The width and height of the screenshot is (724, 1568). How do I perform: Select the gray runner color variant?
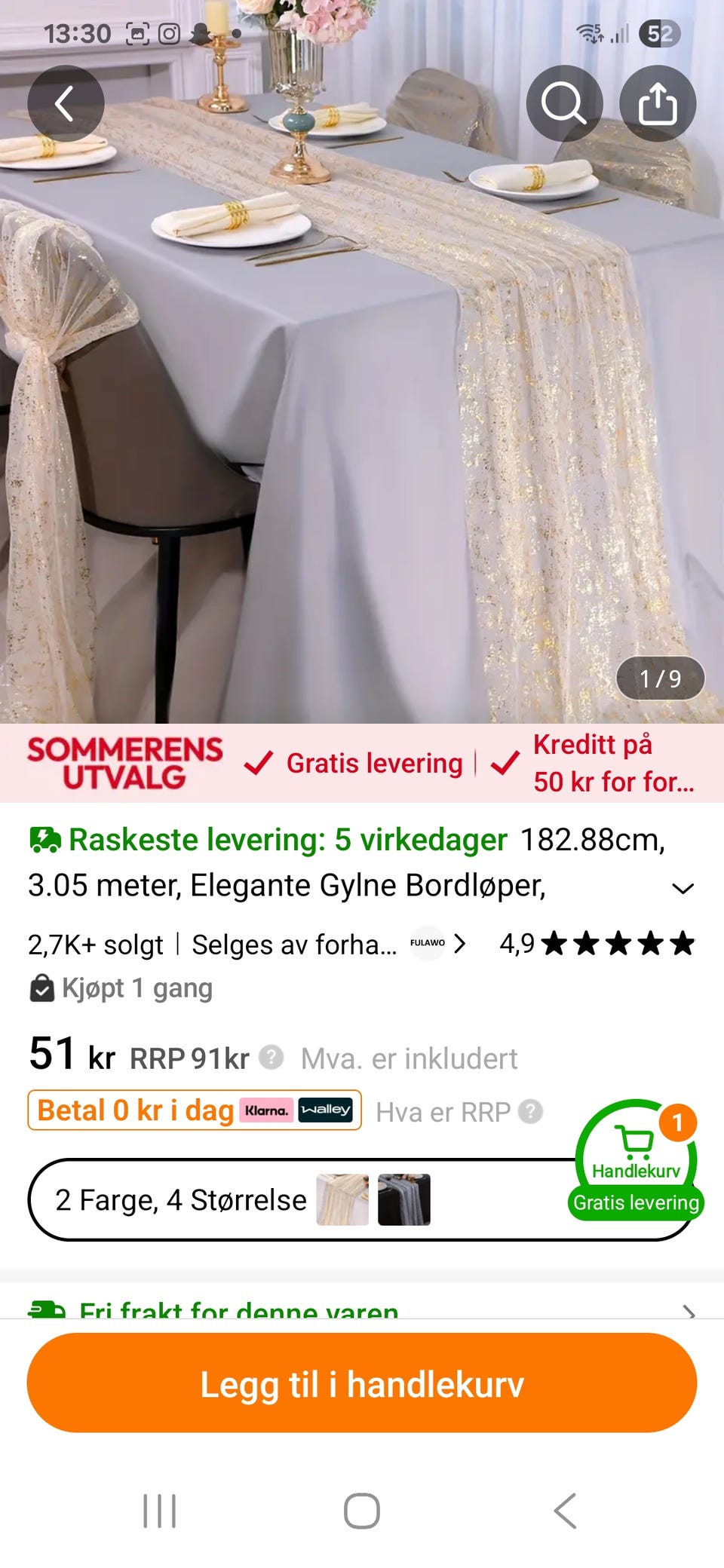tap(404, 1200)
